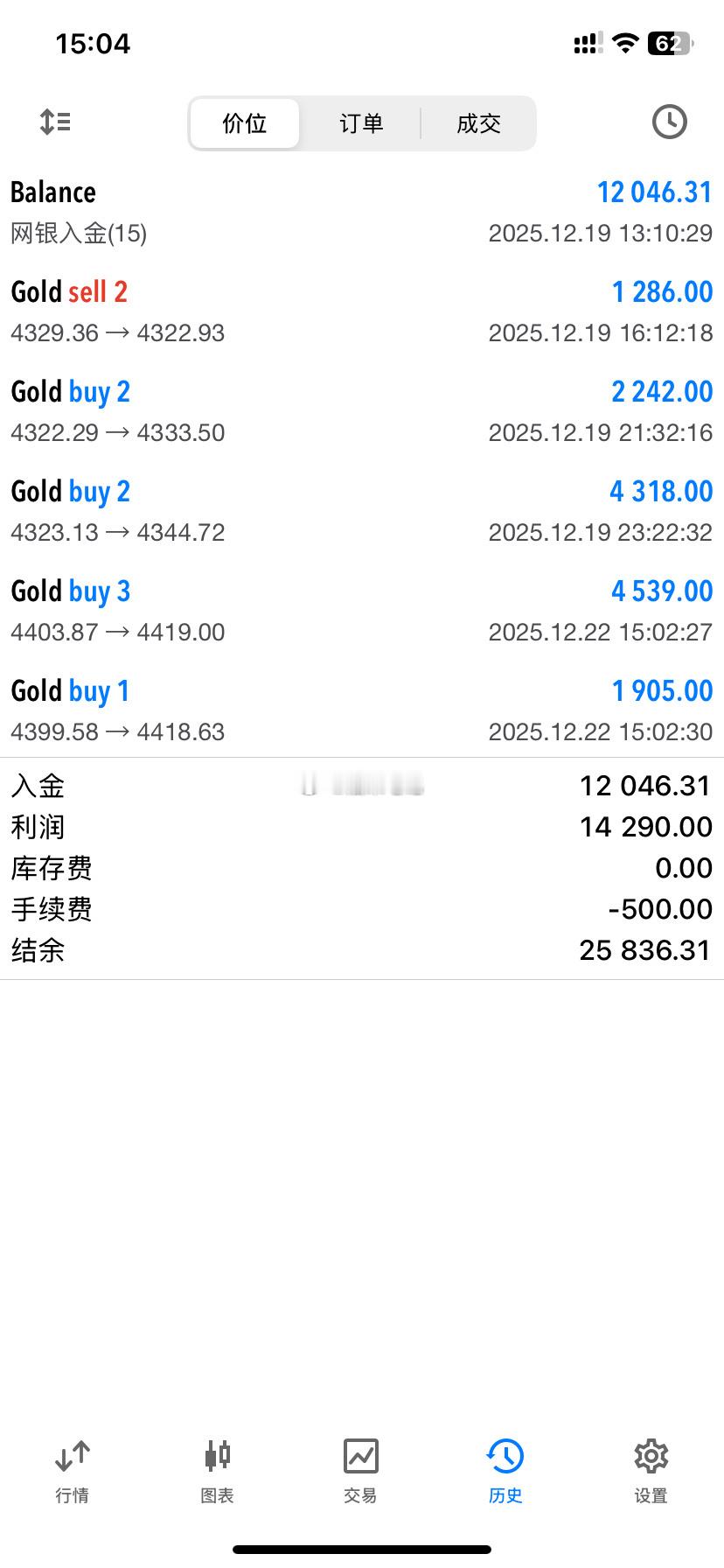
Task: Switch to the 订单 segment
Action: click(361, 123)
